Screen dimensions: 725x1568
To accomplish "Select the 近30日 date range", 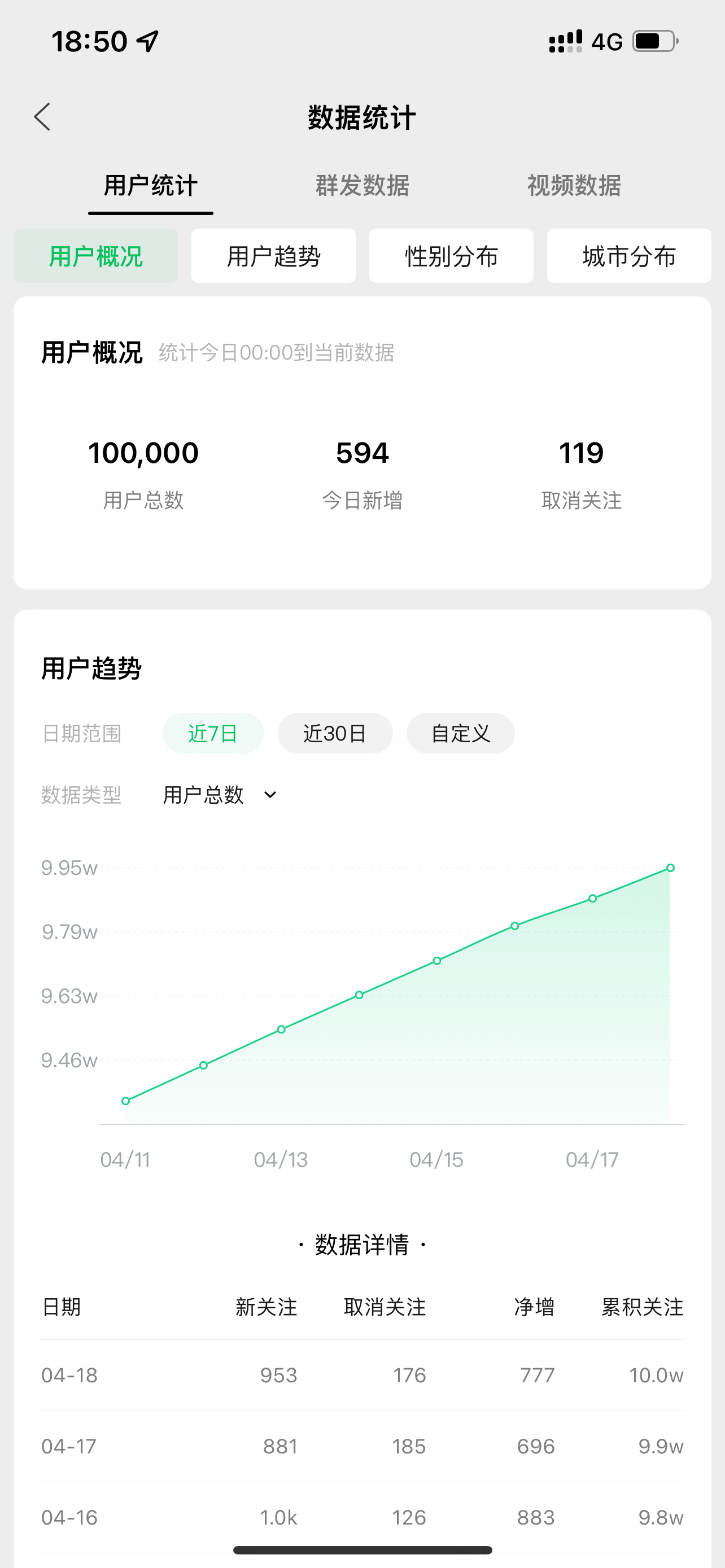I will tap(335, 733).
